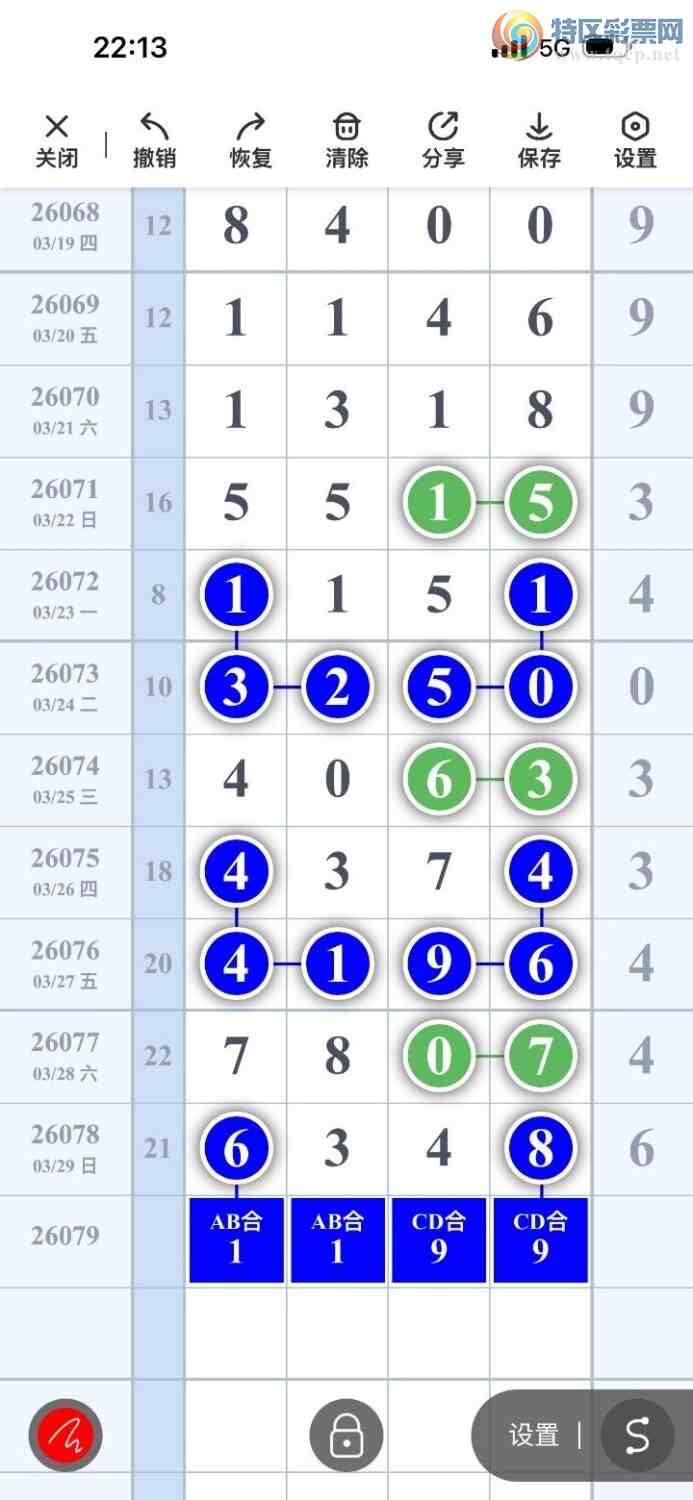Open 设置 in the top toolbar
This screenshot has height=1500, width=693.
tap(635, 140)
